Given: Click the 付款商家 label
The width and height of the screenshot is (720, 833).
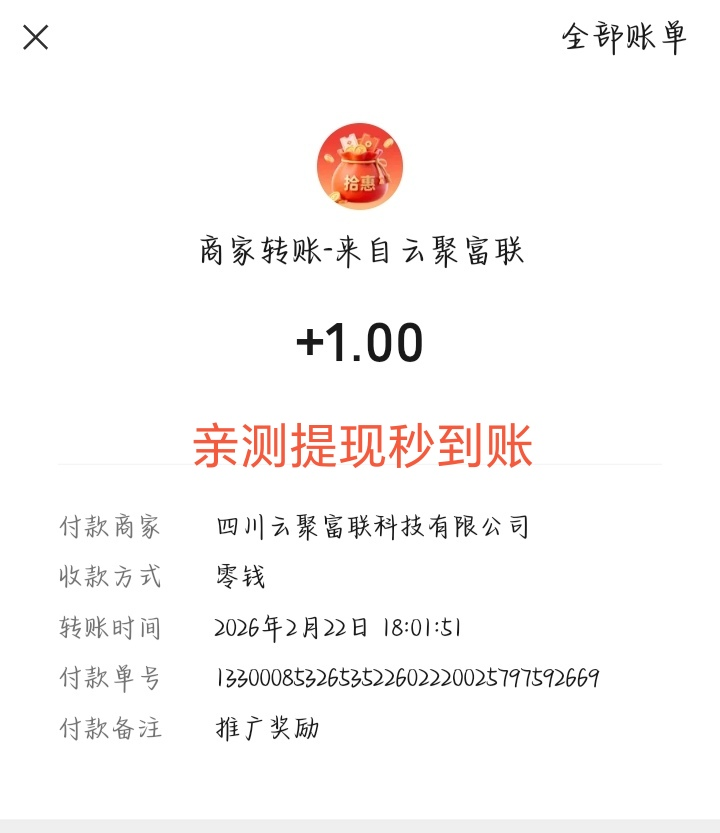Looking at the screenshot, I should click(109, 525).
